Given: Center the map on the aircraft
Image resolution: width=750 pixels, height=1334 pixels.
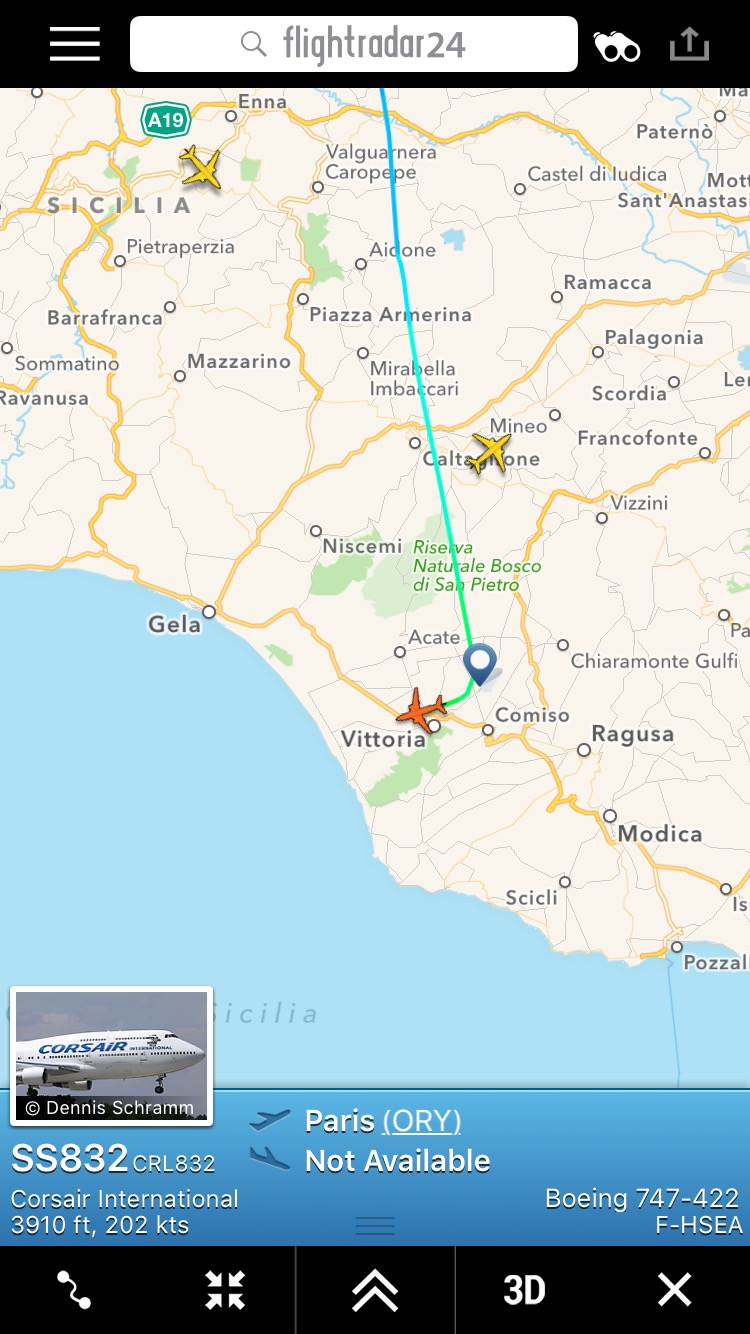Looking at the screenshot, I should 225,1290.
